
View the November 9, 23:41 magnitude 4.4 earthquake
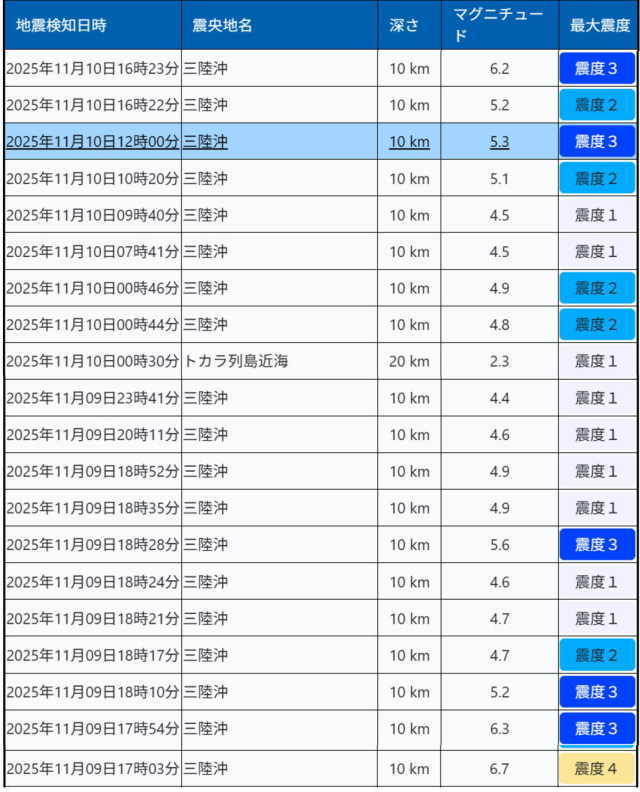[x=92, y=398]
